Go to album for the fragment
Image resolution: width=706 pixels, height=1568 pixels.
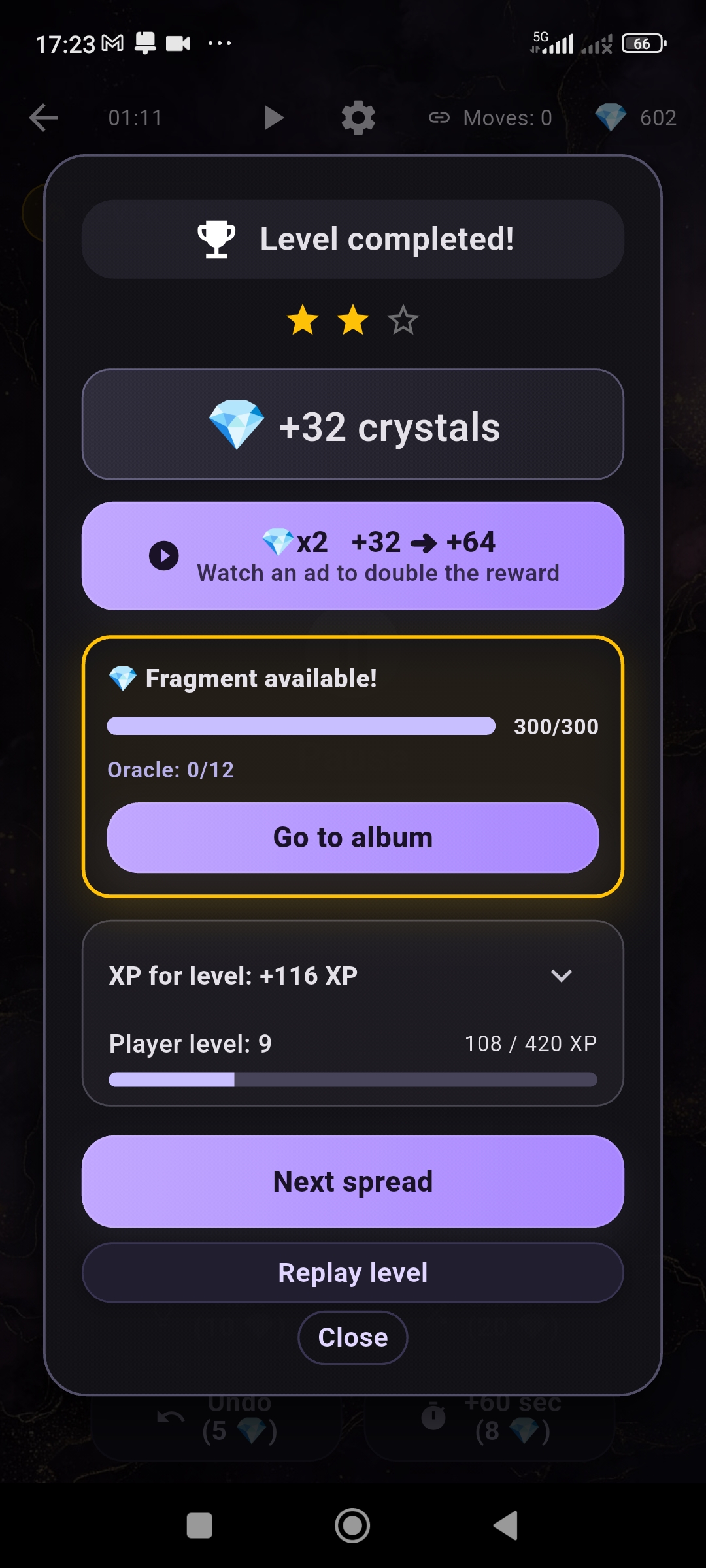click(x=353, y=838)
